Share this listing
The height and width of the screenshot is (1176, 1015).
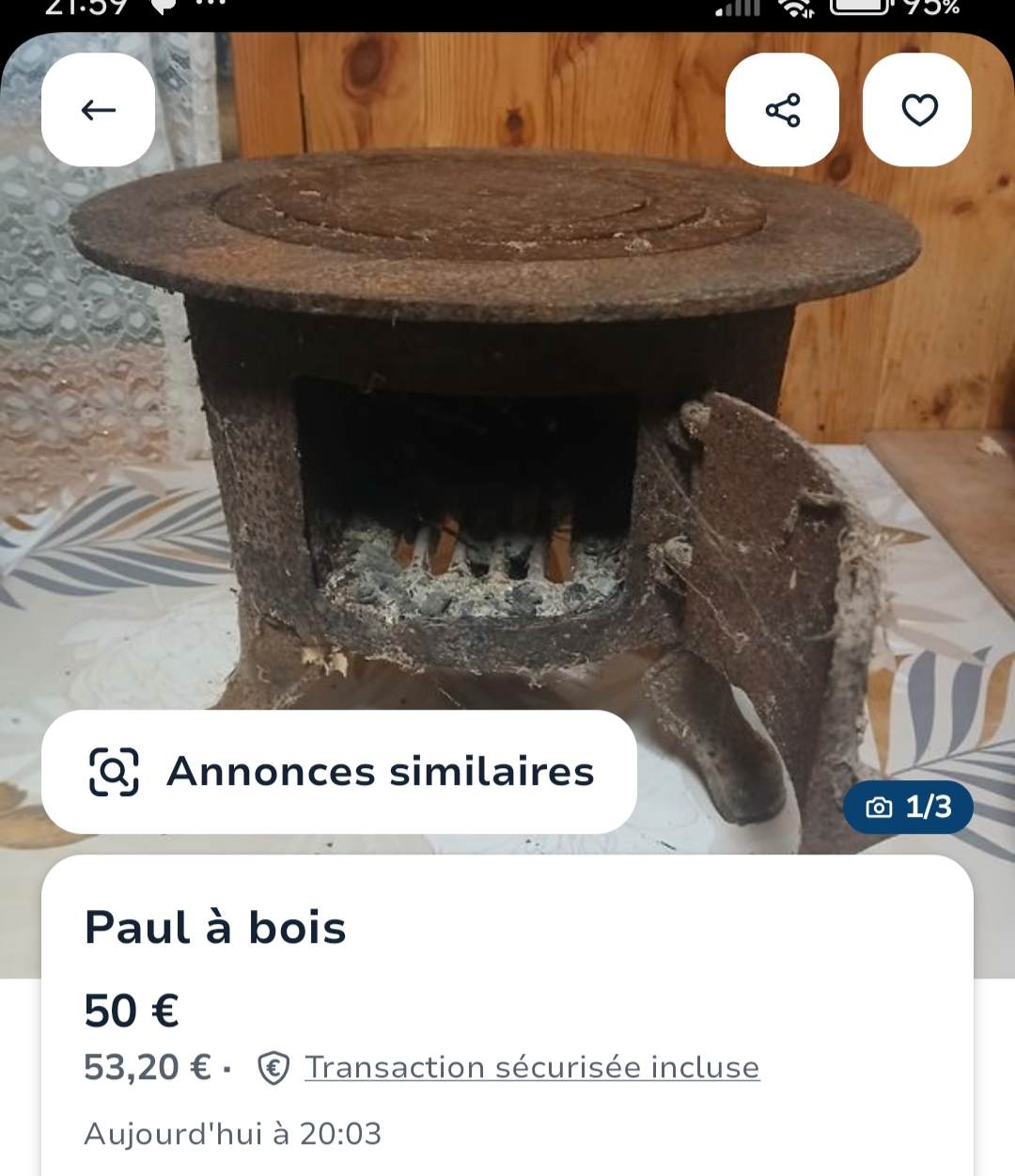pos(782,110)
